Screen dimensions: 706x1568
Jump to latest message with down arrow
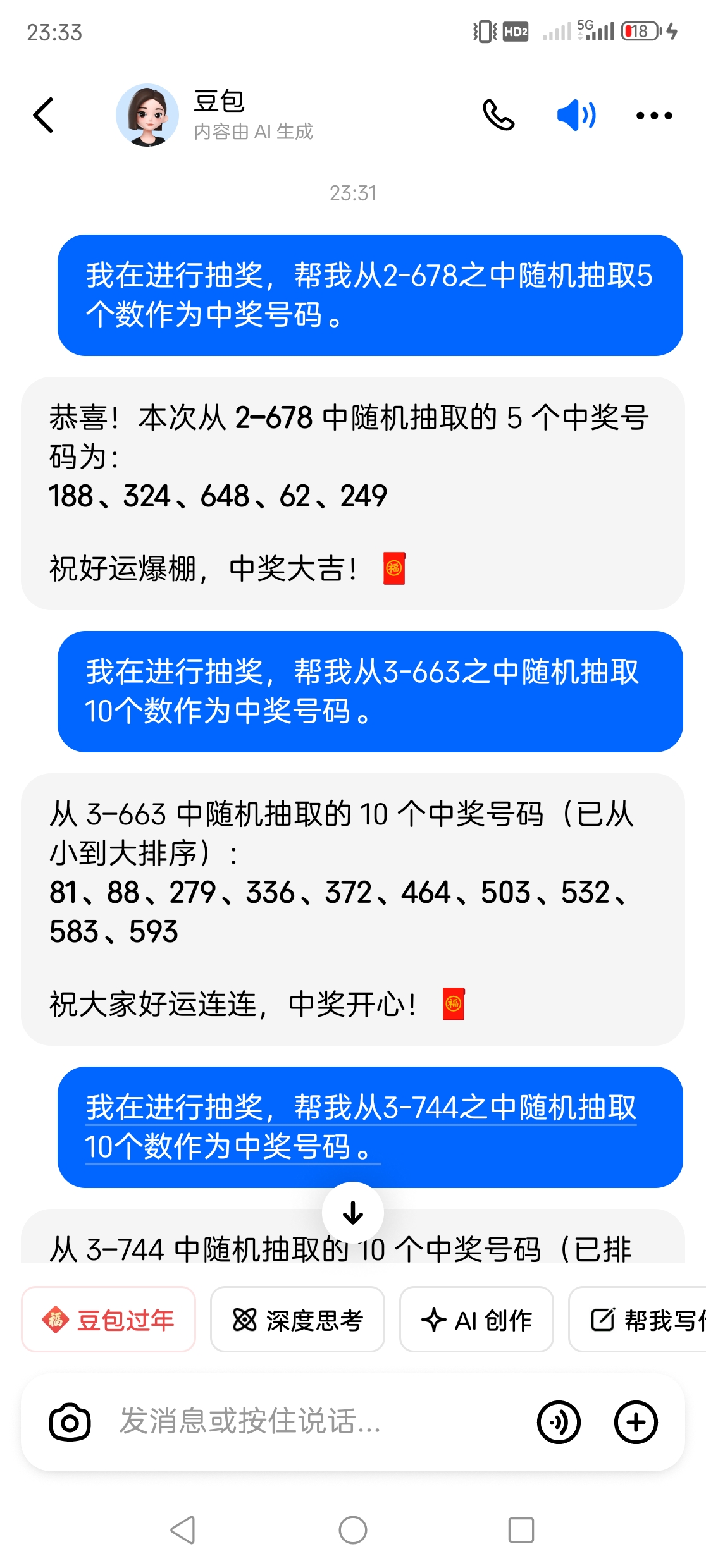pos(352,1212)
